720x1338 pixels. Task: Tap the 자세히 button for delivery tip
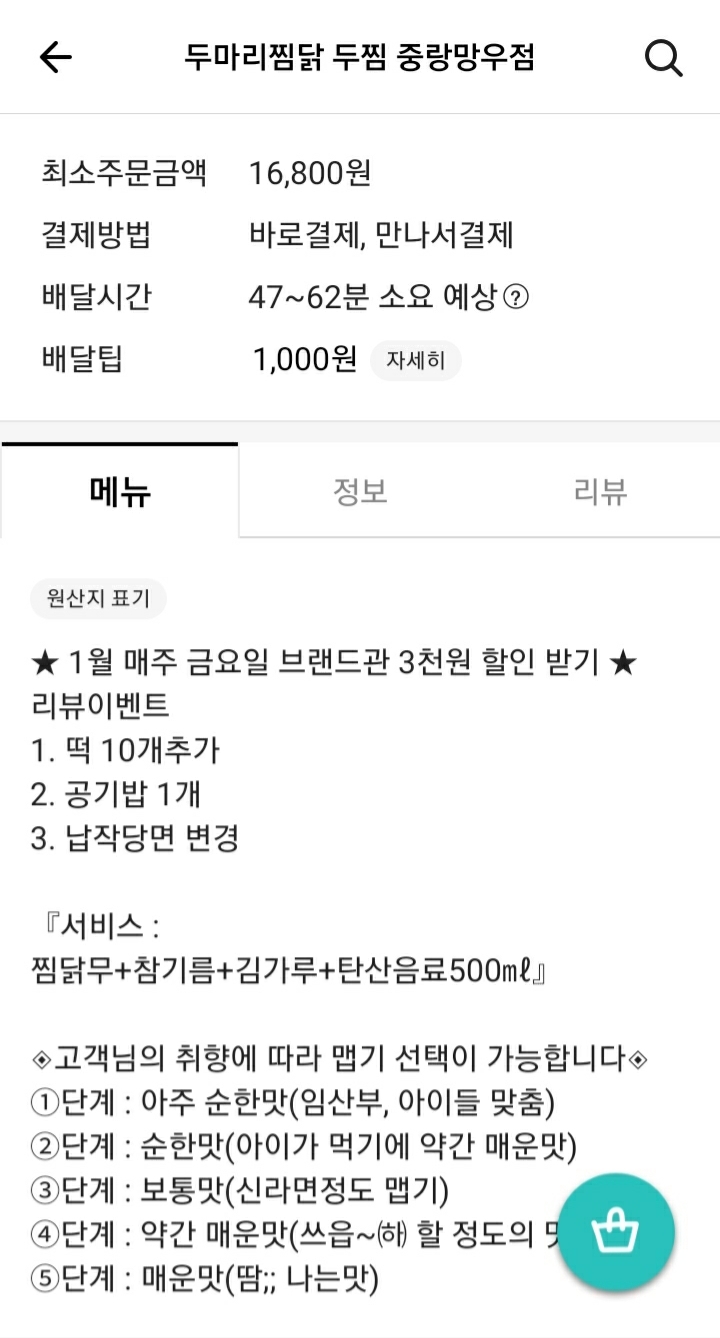point(415,361)
